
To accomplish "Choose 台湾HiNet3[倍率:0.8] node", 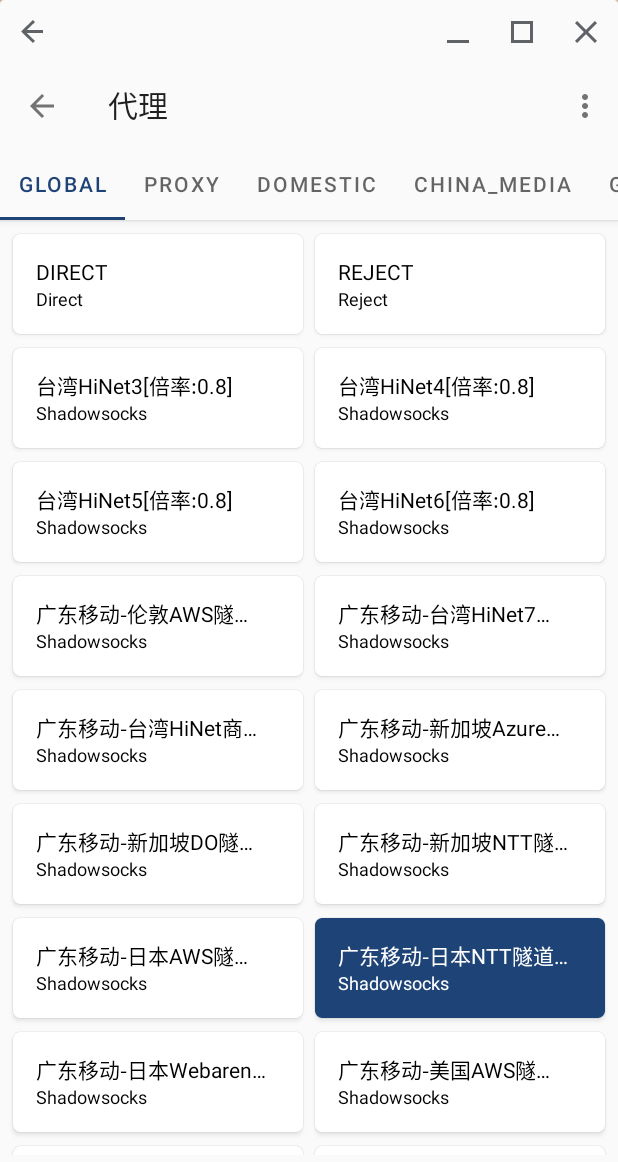I will (158, 398).
